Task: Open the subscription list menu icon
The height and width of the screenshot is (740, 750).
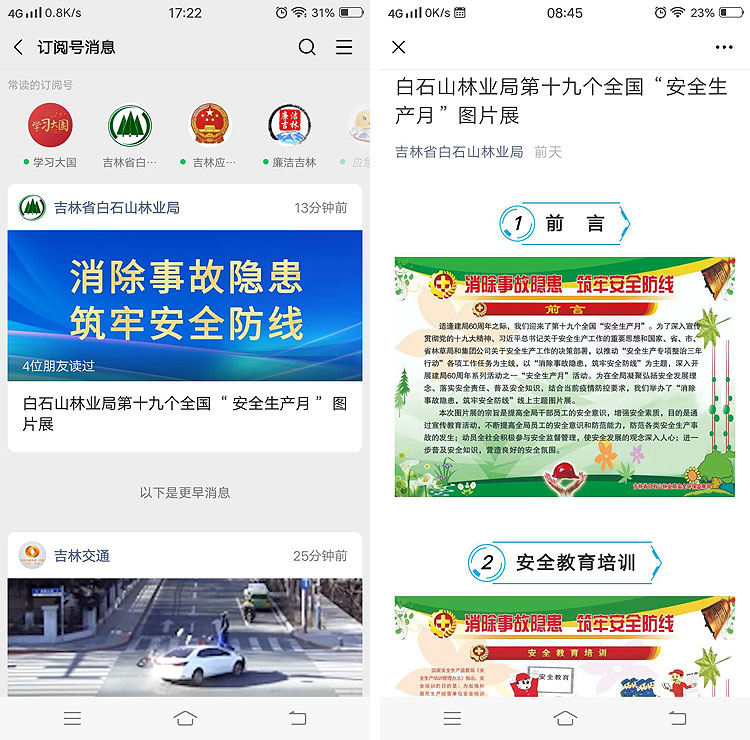Action: pos(344,47)
